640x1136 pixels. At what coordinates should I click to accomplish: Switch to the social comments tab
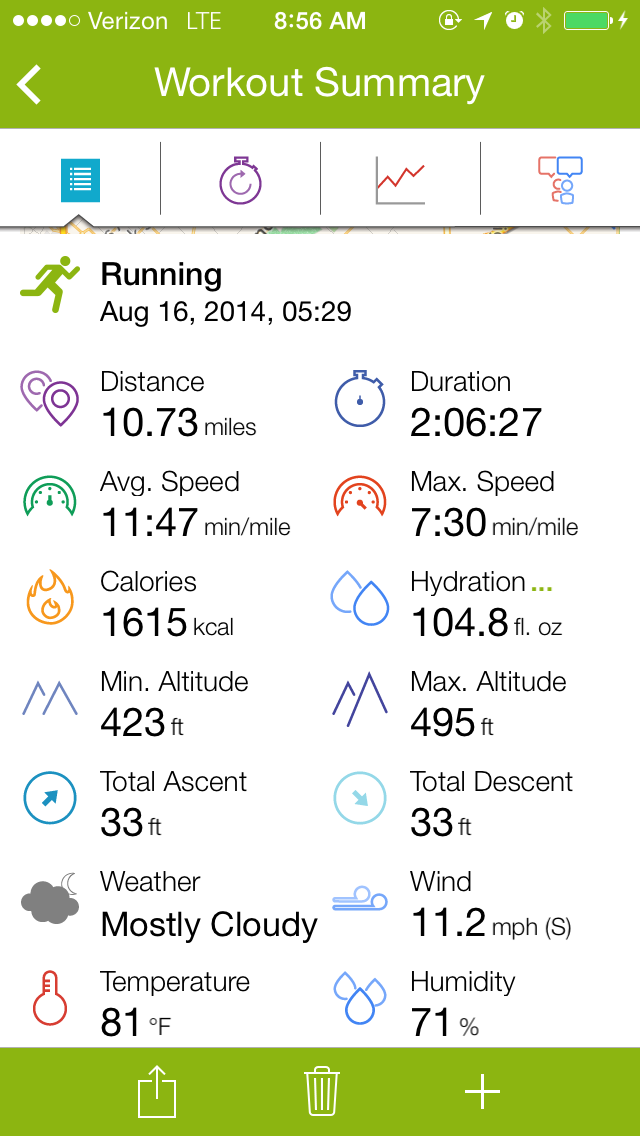560,180
